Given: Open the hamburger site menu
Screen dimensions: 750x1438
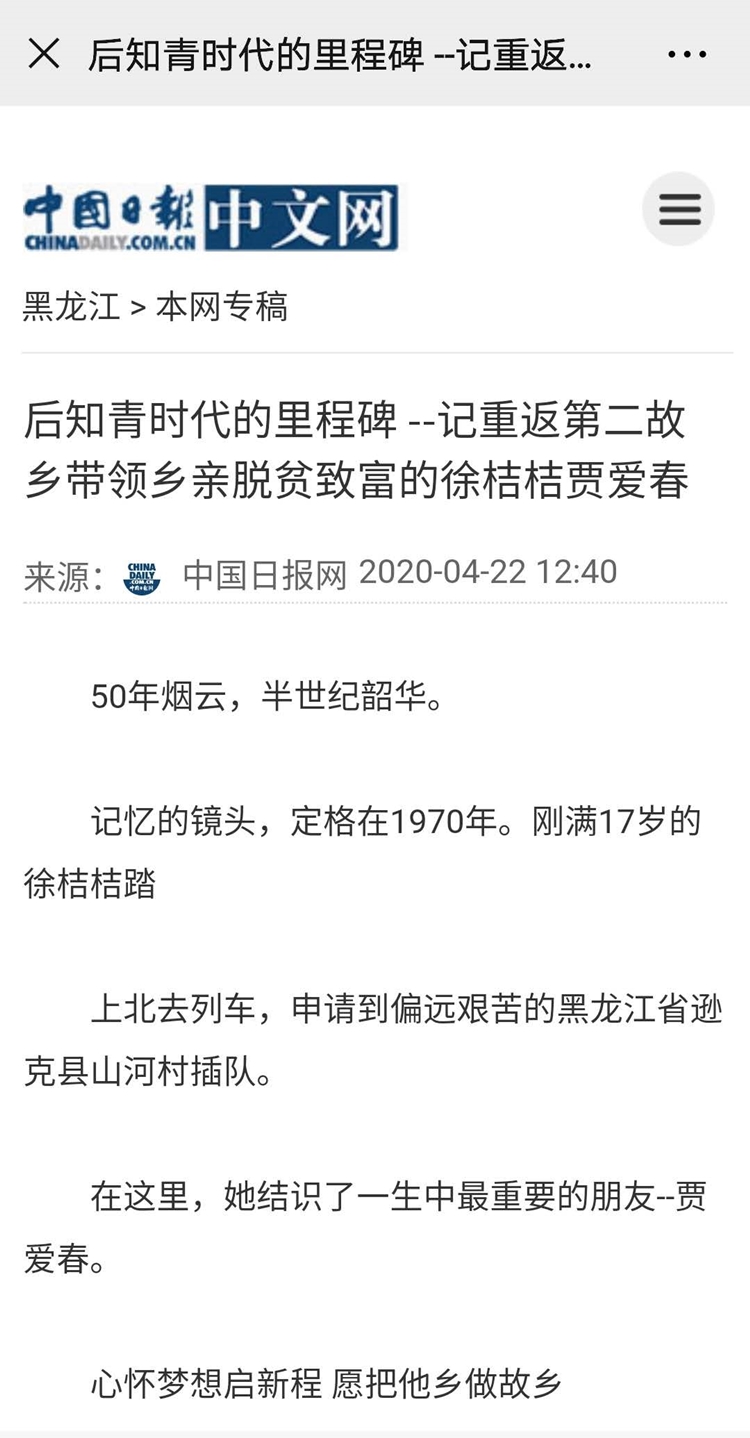Looking at the screenshot, I should coord(679,209).
